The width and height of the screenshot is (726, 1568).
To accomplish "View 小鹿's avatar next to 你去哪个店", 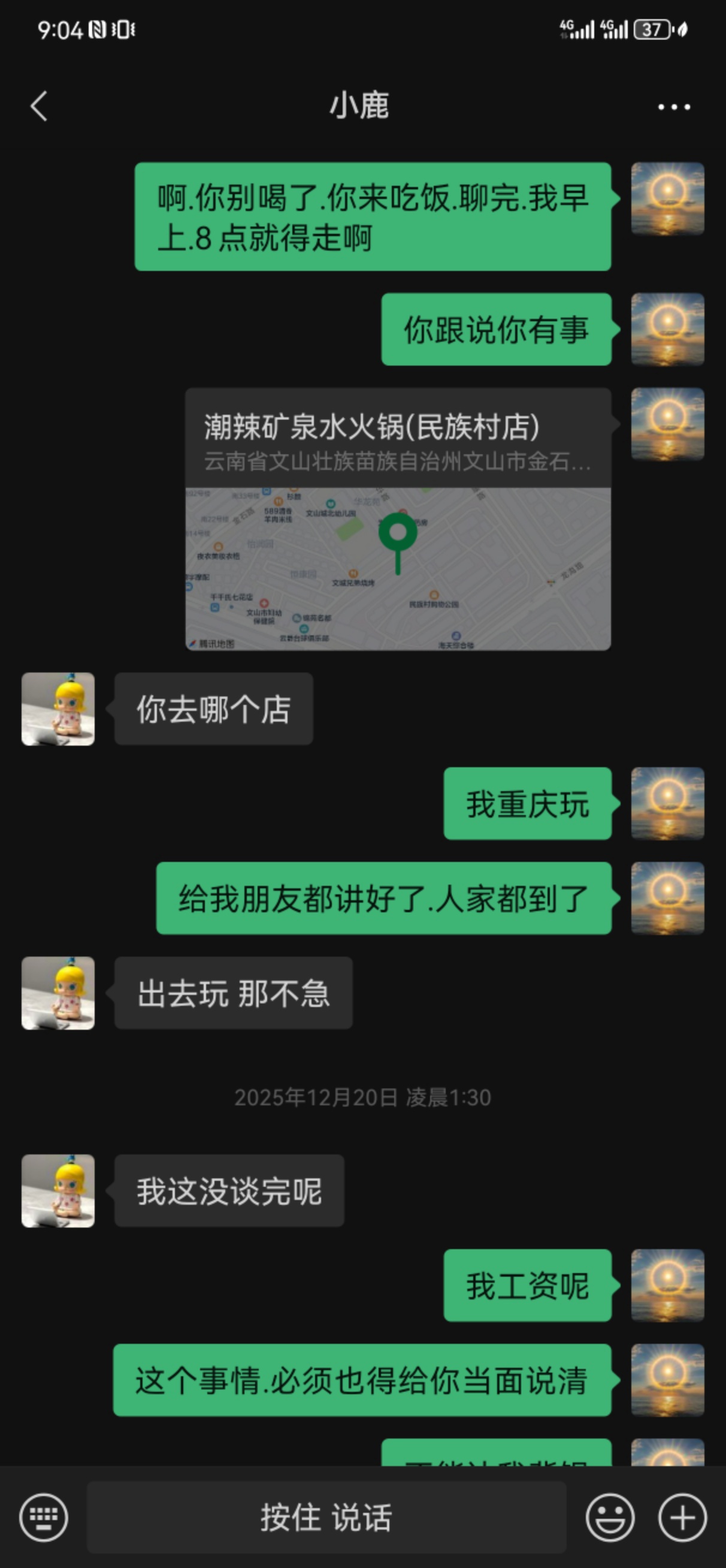I will point(58,709).
